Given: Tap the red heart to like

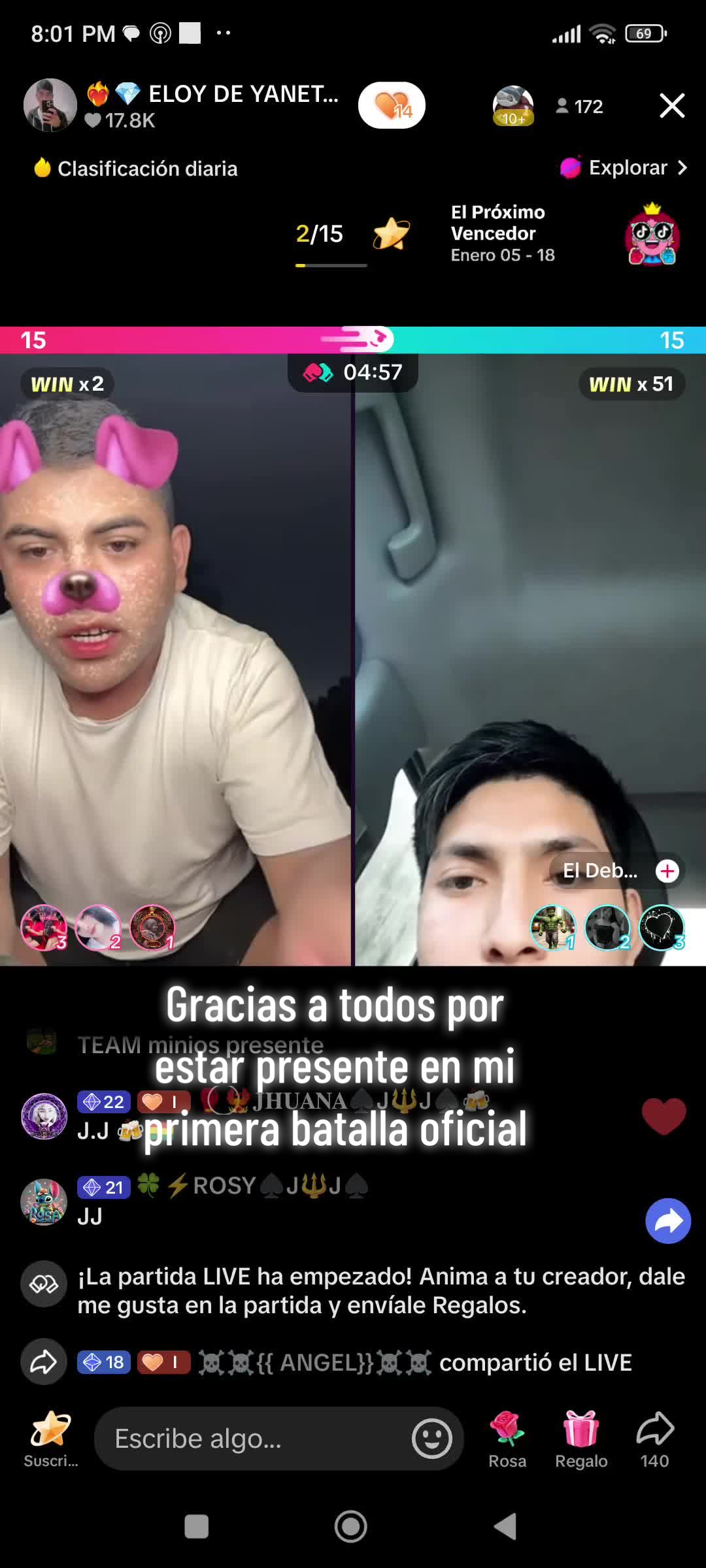Looking at the screenshot, I should 664,1115.
